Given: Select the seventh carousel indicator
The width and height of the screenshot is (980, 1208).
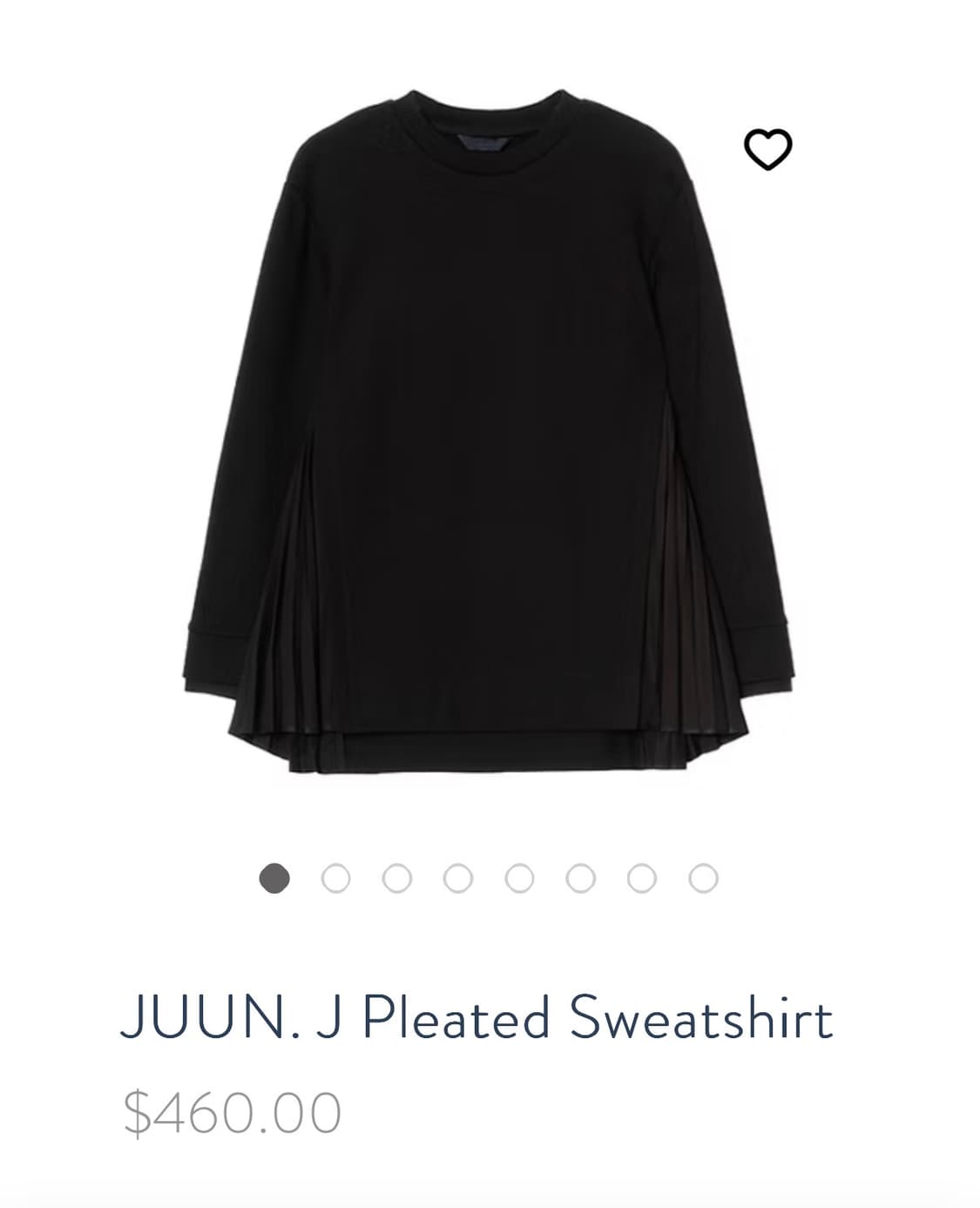Looking at the screenshot, I should pos(642,878).
